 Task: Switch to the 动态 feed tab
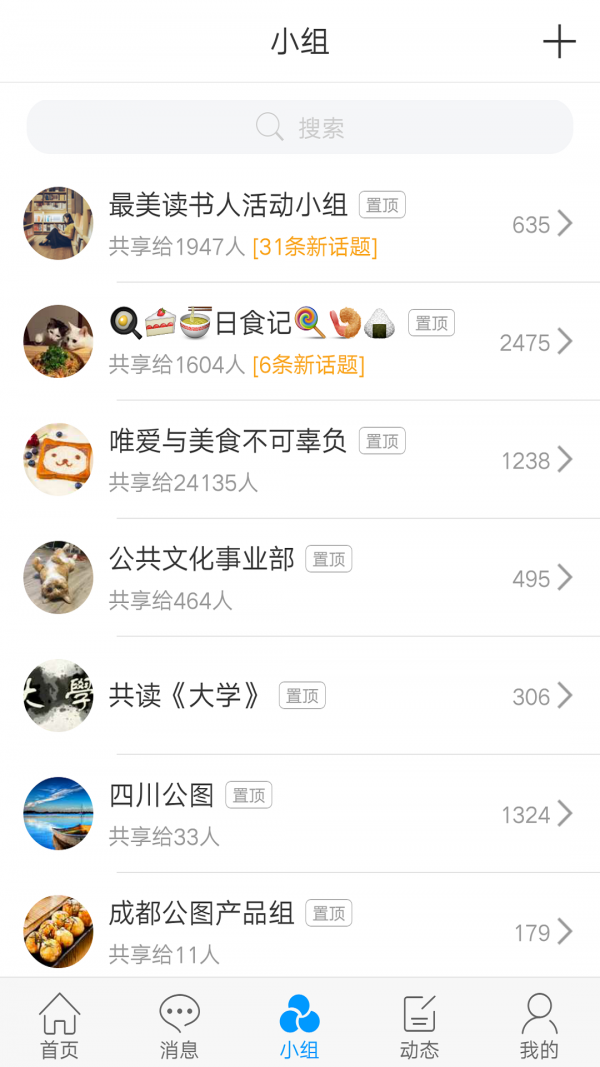point(419,1026)
